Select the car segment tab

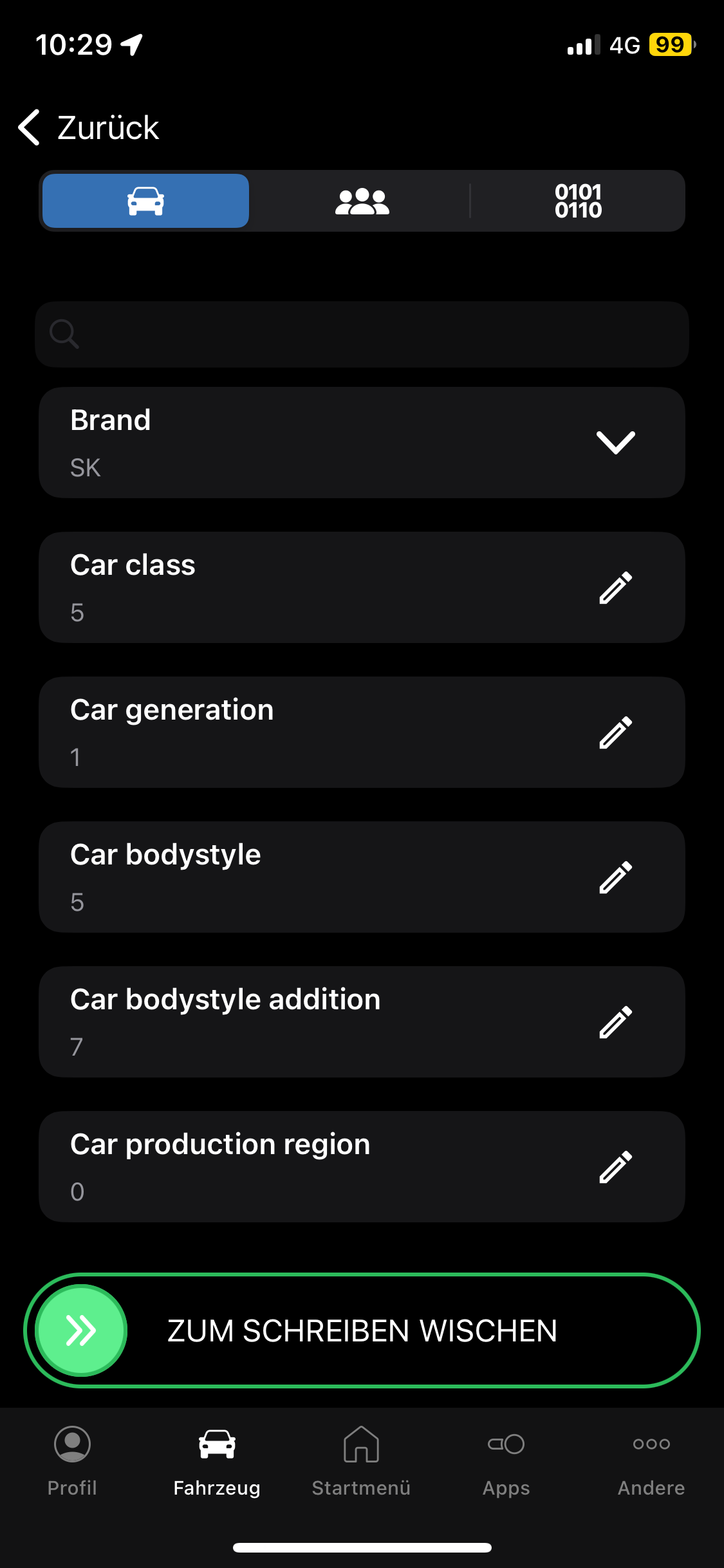(x=145, y=201)
